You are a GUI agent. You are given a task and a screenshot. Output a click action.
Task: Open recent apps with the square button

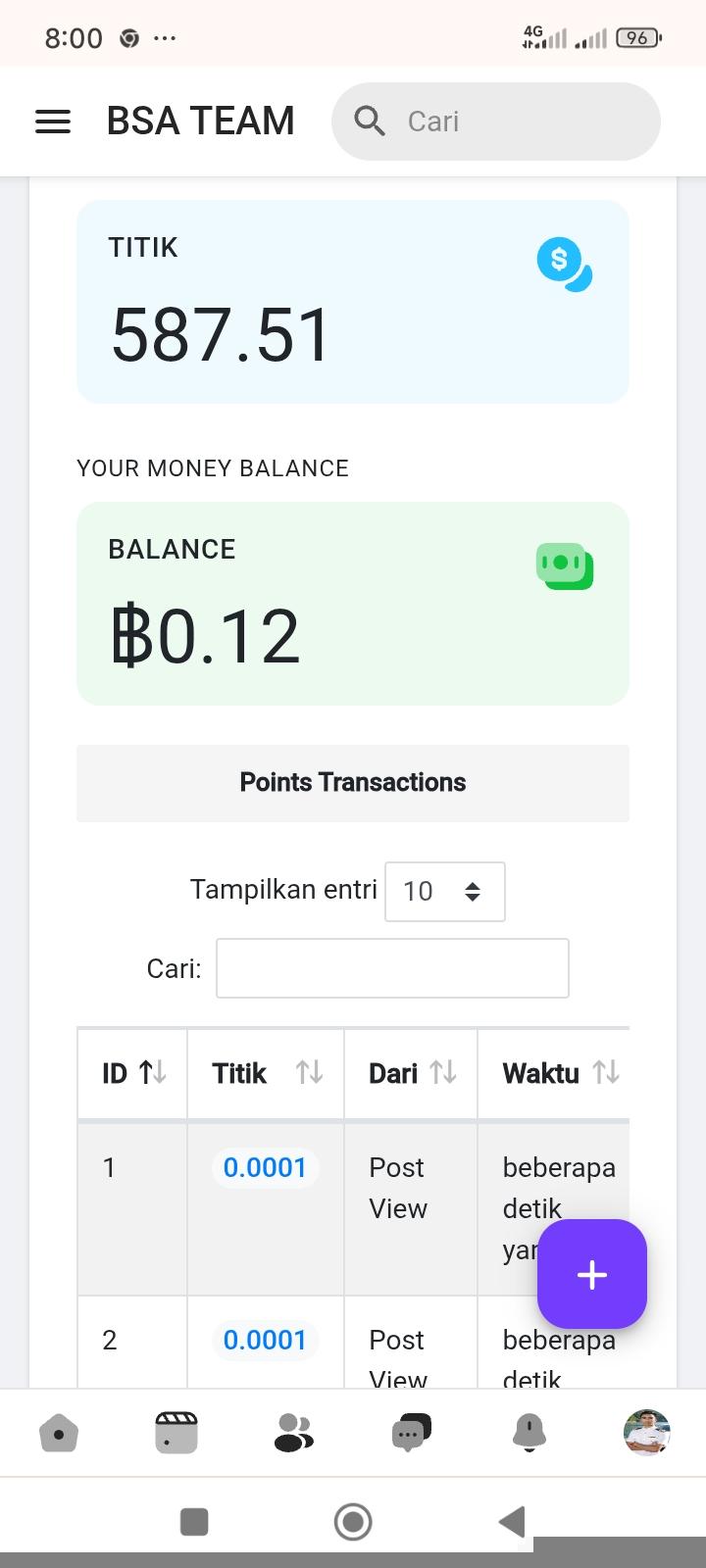[x=194, y=1522]
